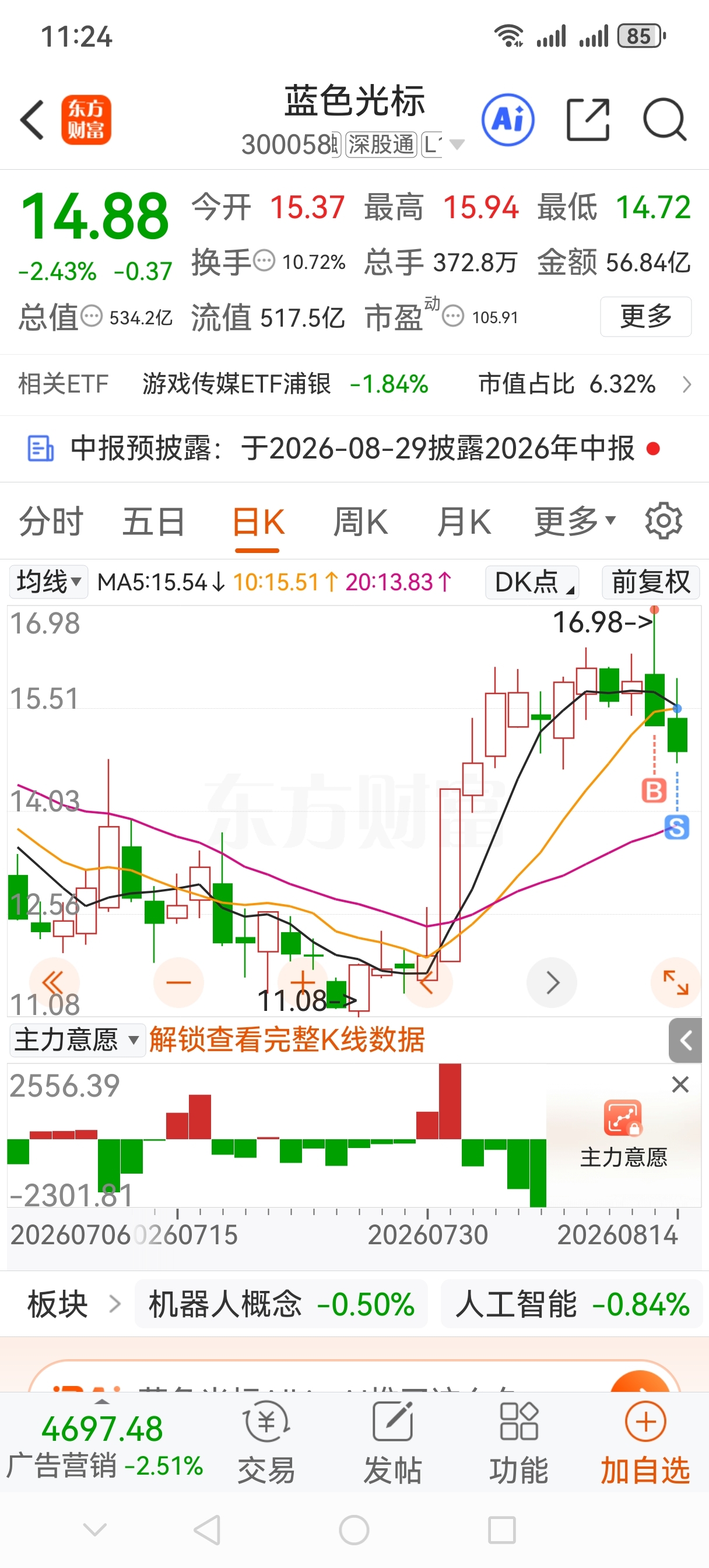Viewport: 709px width, 1568px height.
Task: Switch to the 分时 chart tab
Action: [x=51, y=522]
